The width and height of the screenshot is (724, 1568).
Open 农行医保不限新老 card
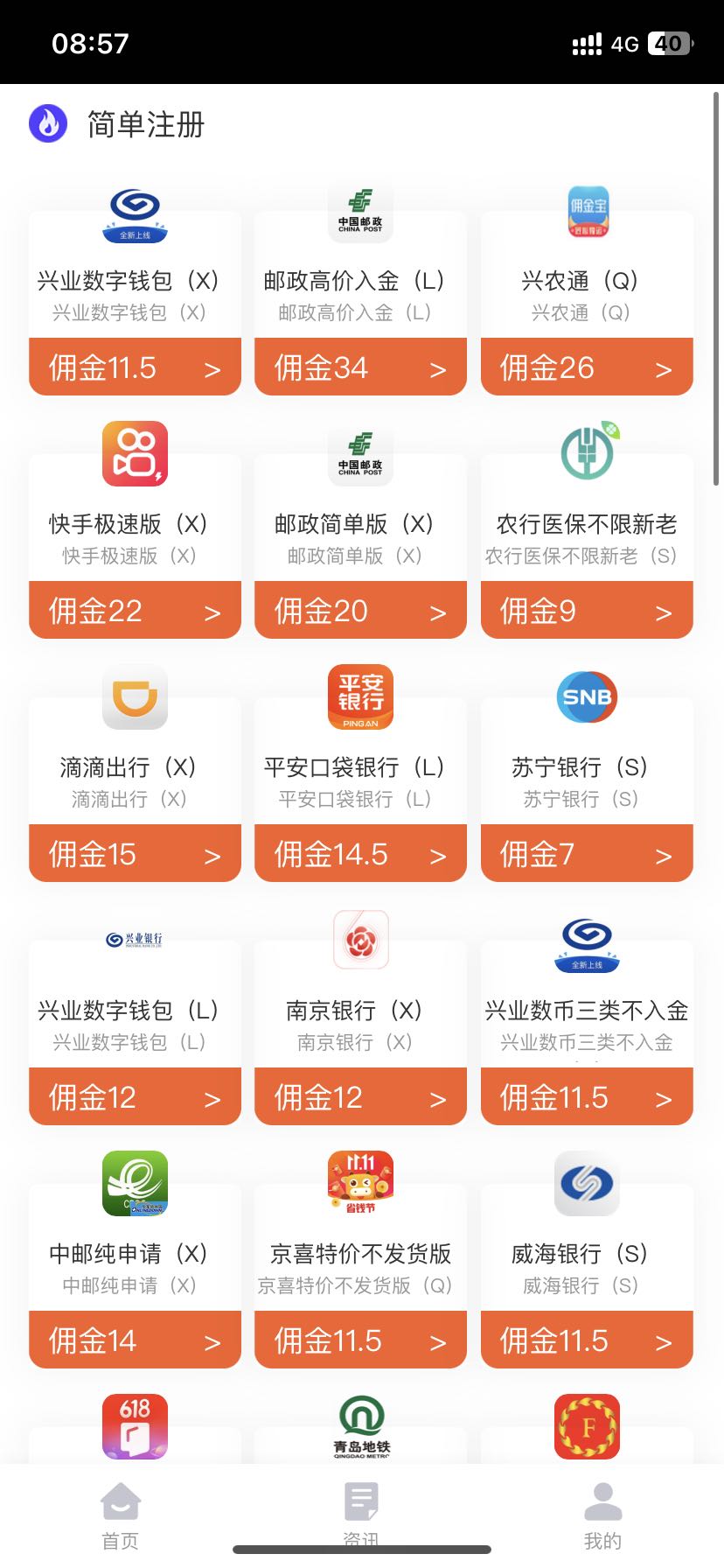coord(587,546)
